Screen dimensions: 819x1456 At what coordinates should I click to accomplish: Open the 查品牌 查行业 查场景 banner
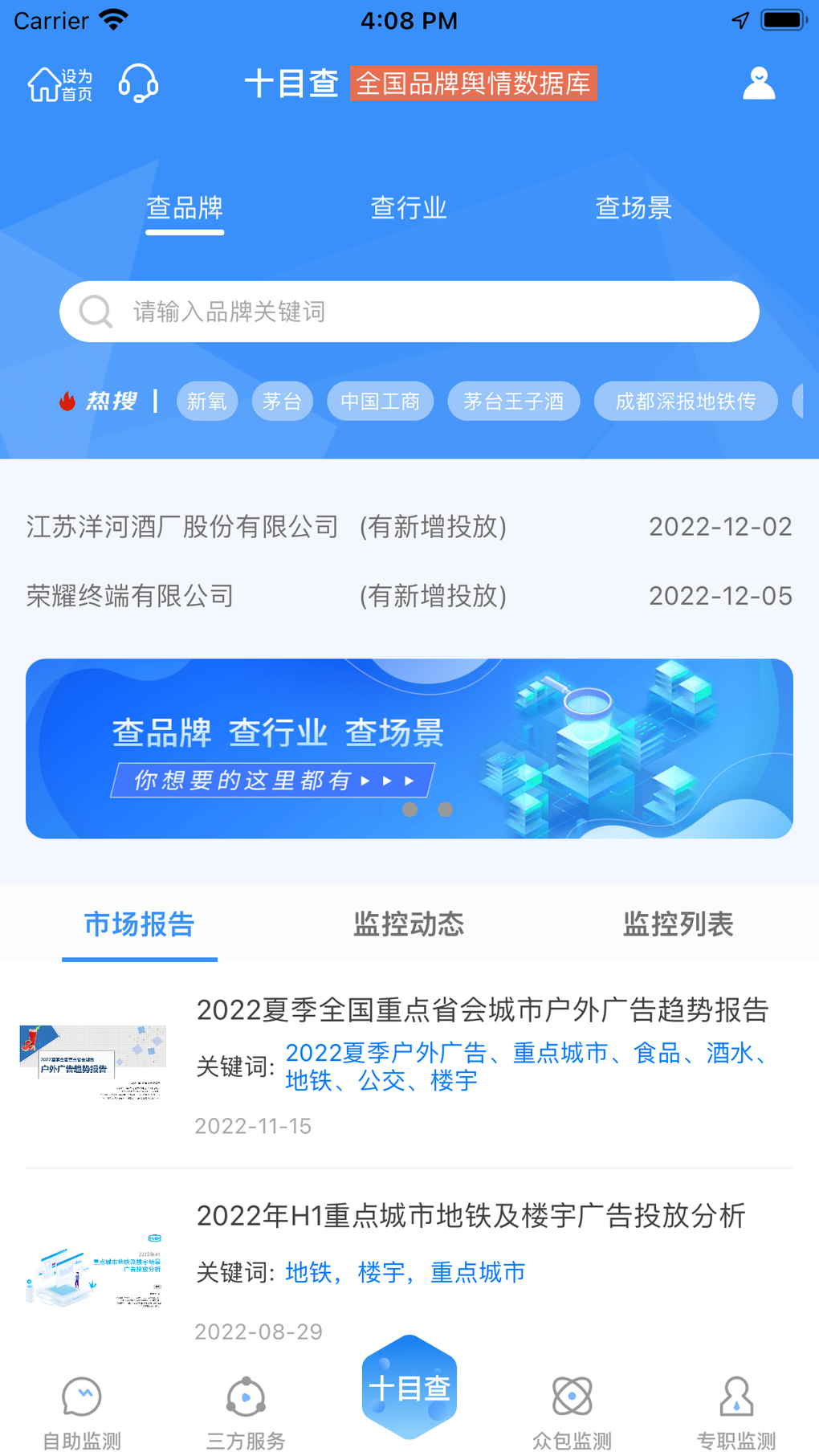click(x=409, y=748)
